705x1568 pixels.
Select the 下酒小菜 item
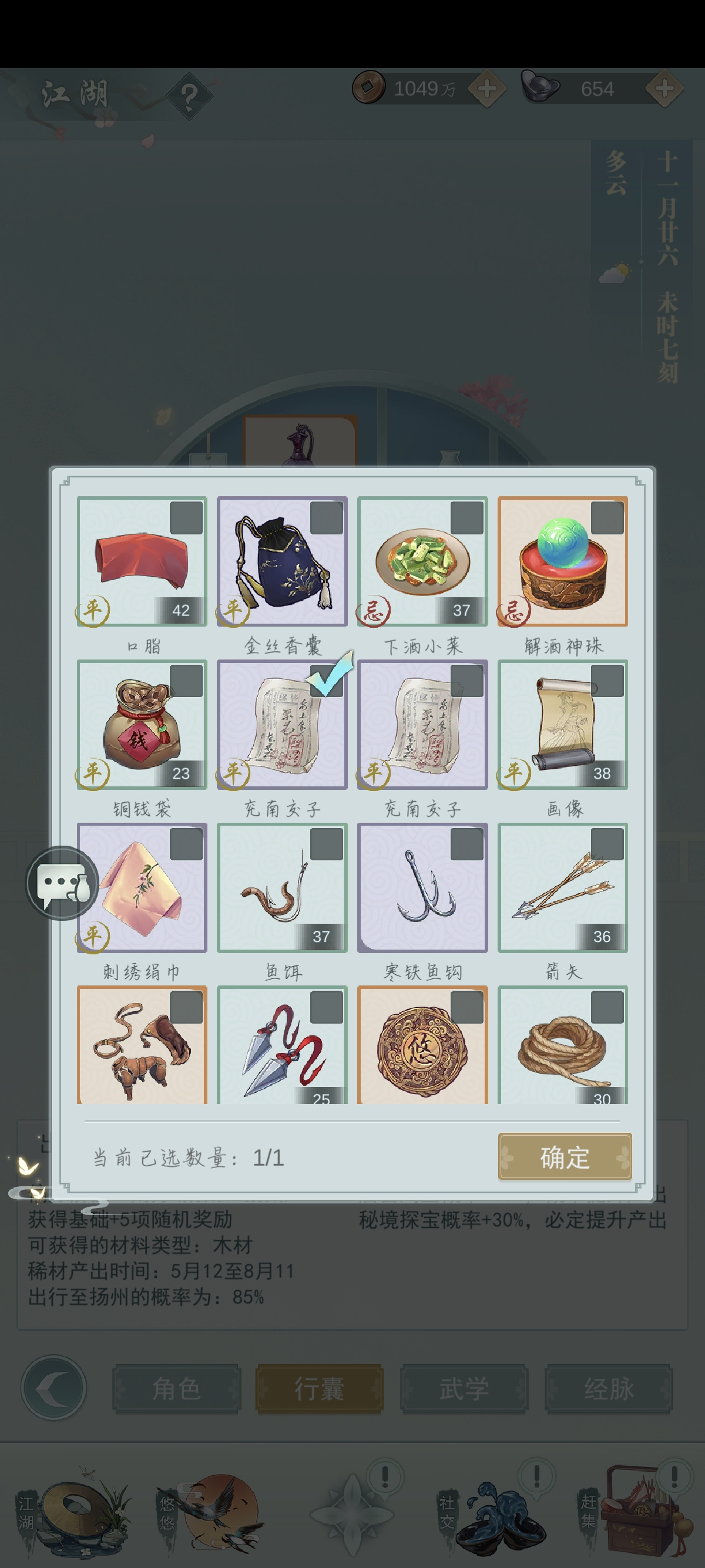422,561
